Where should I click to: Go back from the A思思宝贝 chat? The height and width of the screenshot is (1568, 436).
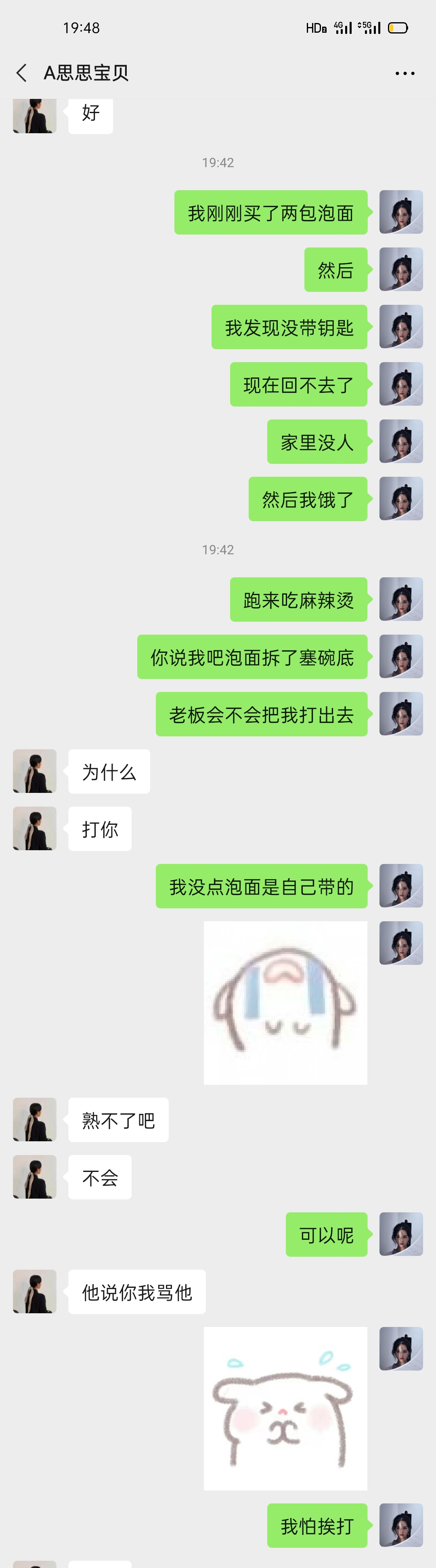click(x=21, y=73)
